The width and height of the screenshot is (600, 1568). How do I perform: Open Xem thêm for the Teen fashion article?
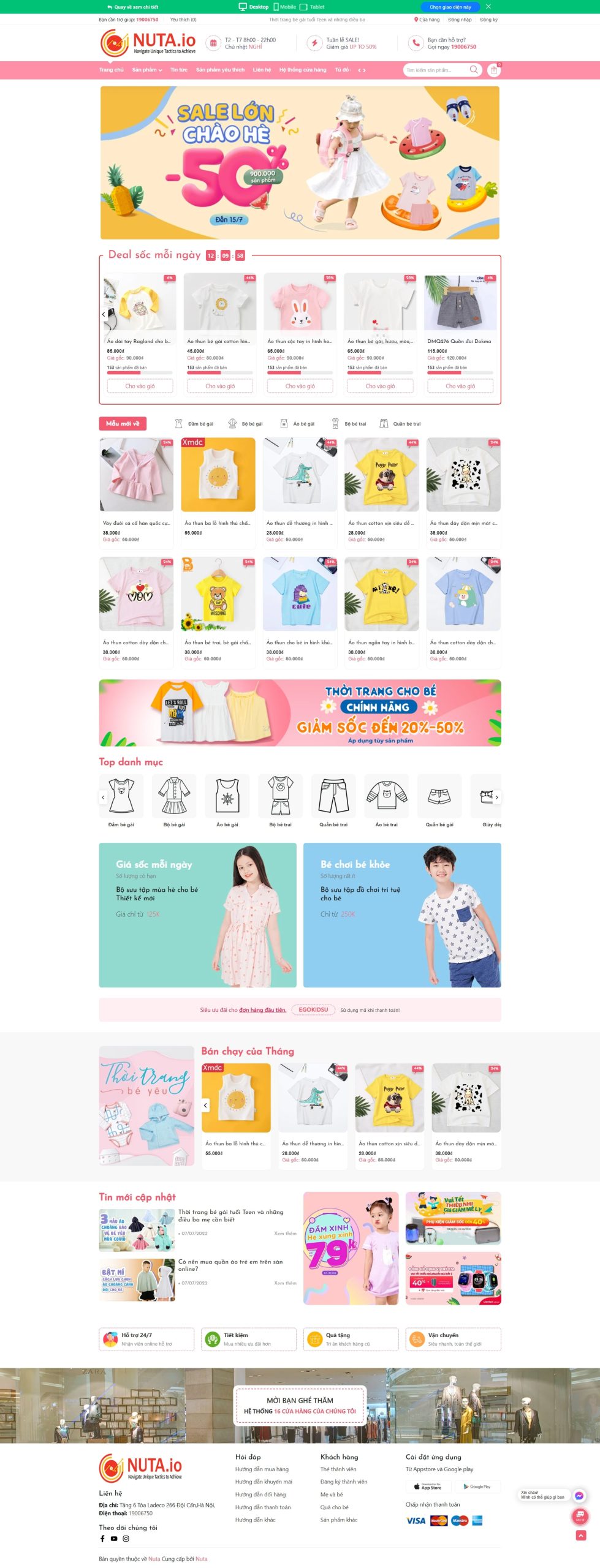click(285, 1234)
